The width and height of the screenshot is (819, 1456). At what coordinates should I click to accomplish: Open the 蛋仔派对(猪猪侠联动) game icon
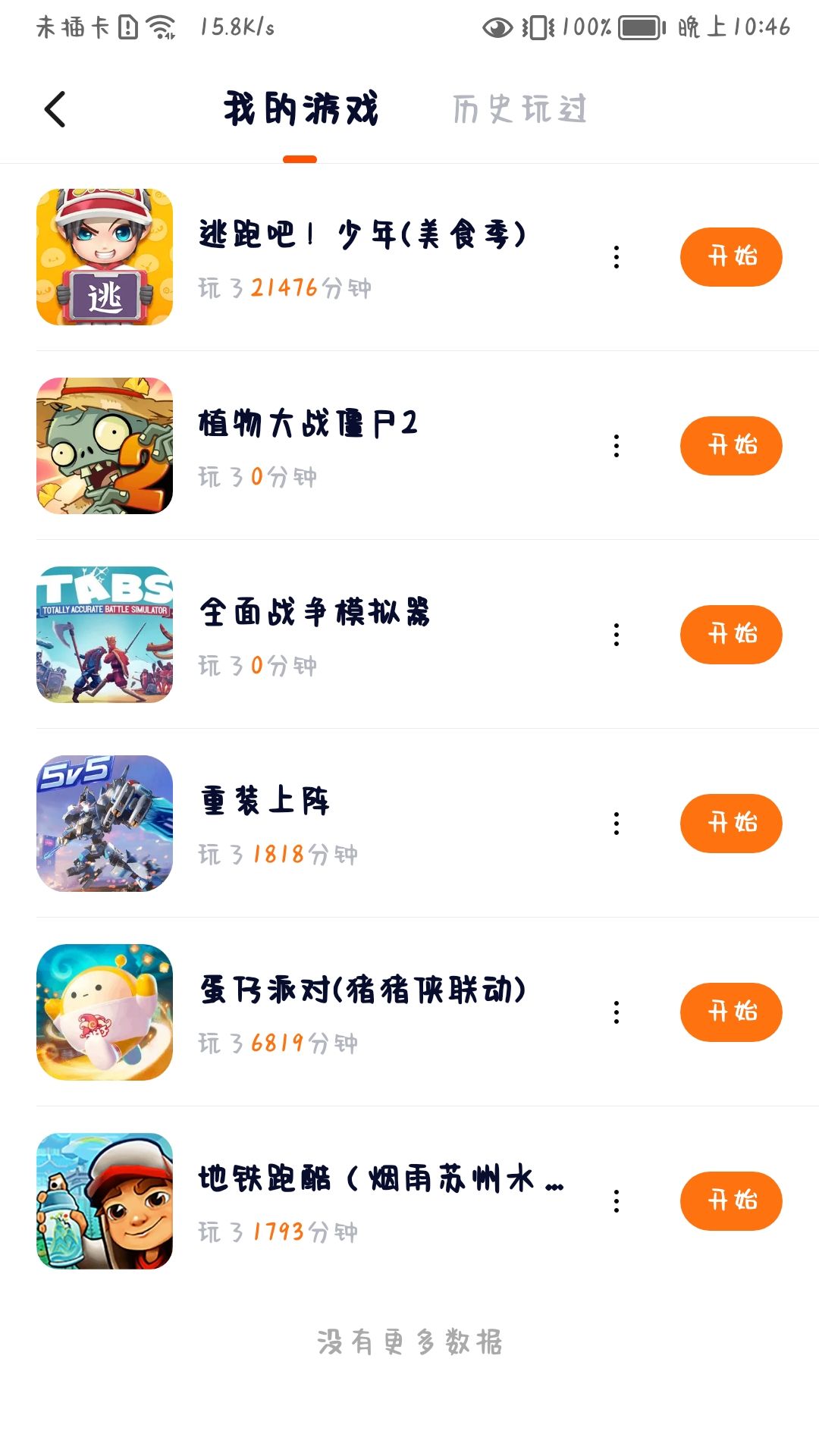[x=105, y=1012]
